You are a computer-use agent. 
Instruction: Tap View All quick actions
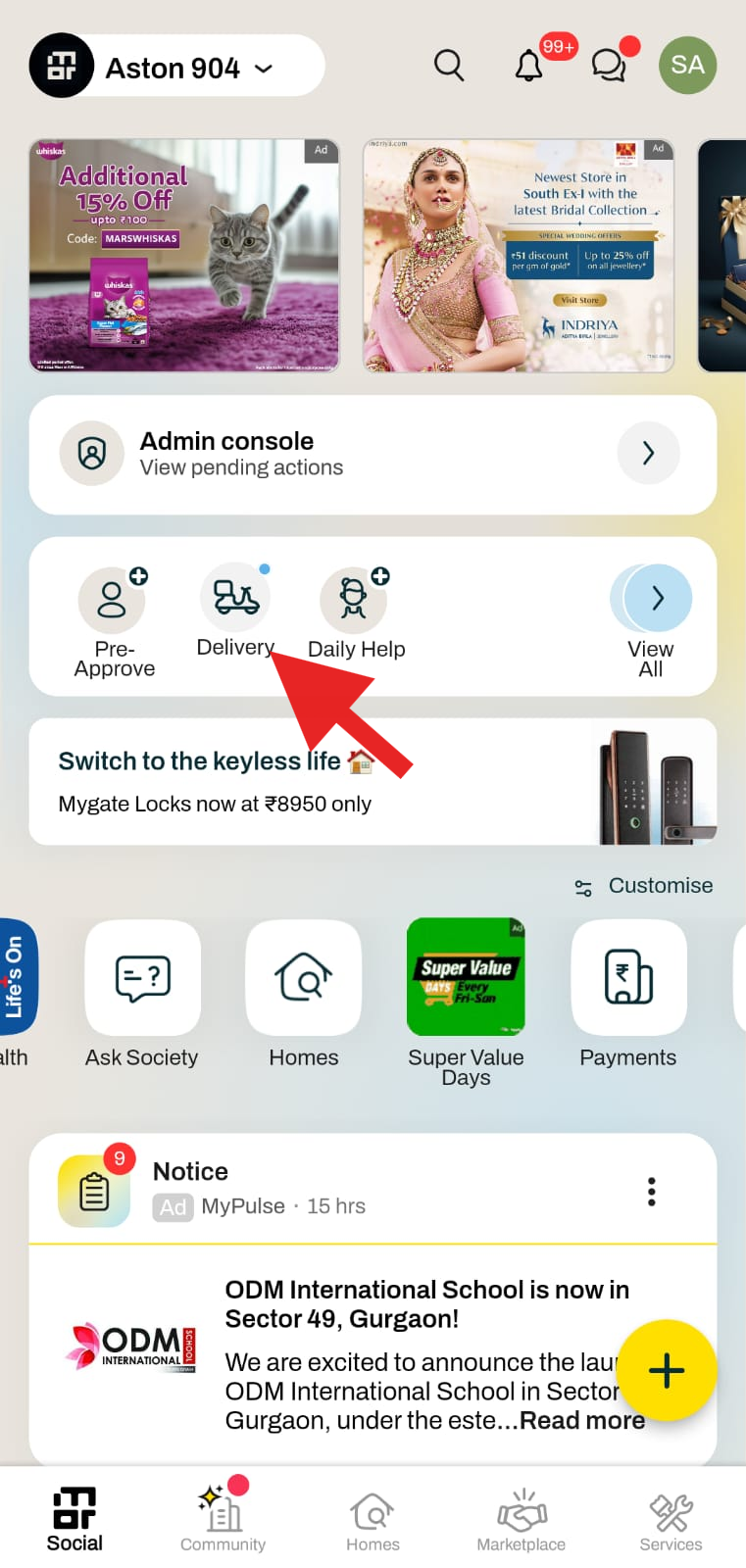pos(652,619)
